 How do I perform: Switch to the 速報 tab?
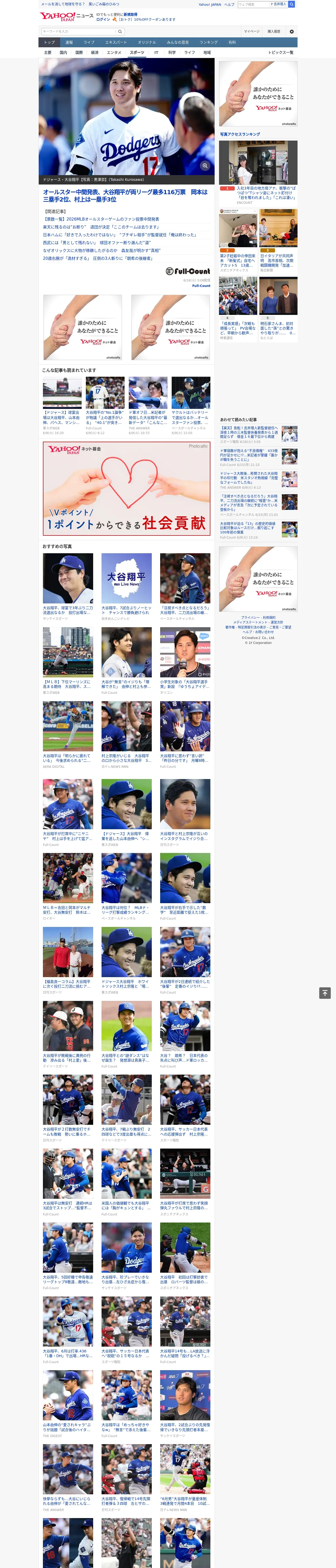click(69, 43)
